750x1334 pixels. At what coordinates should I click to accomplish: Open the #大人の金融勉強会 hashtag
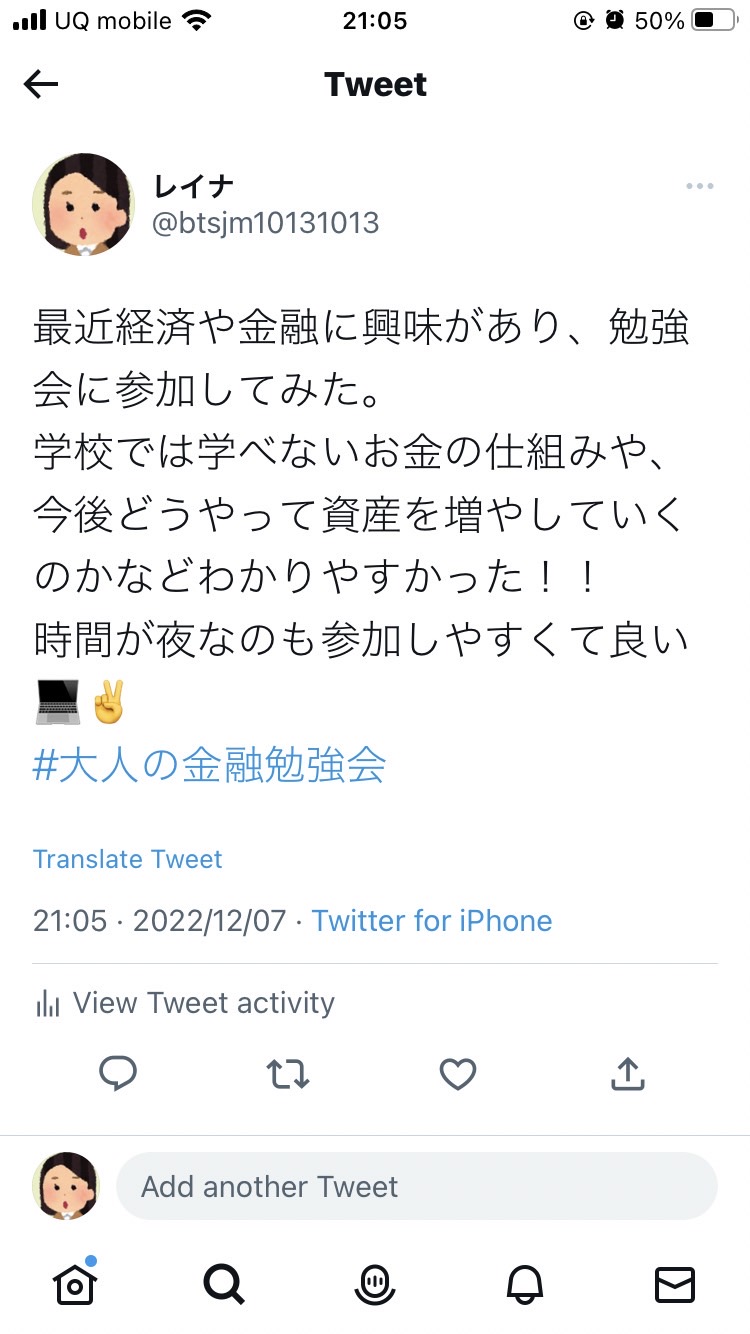click(209, 766)
